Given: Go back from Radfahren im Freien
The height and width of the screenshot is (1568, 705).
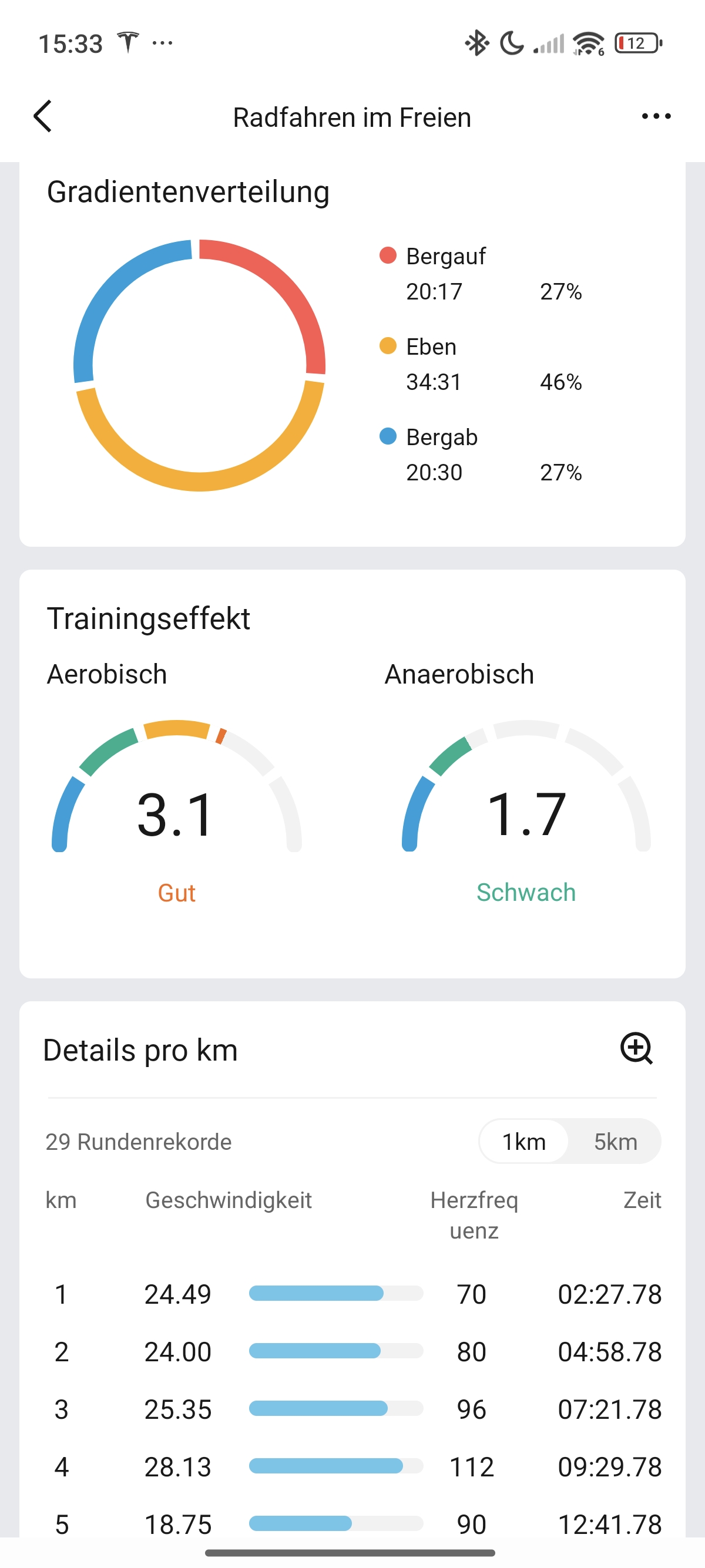Looking at the screenshot, I should point(43,116).
